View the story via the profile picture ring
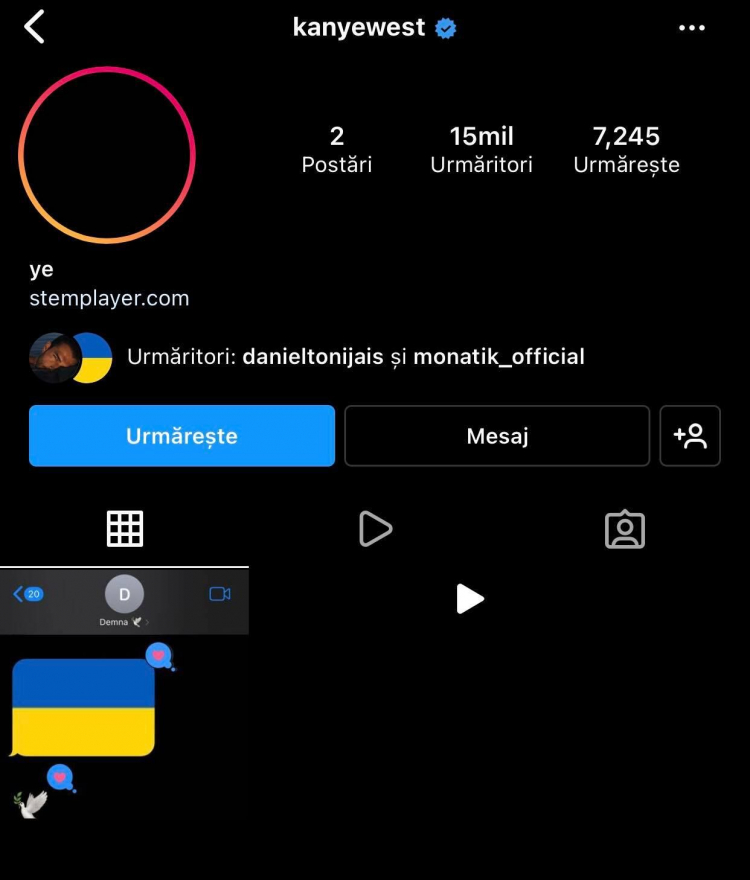 (107, 155)
